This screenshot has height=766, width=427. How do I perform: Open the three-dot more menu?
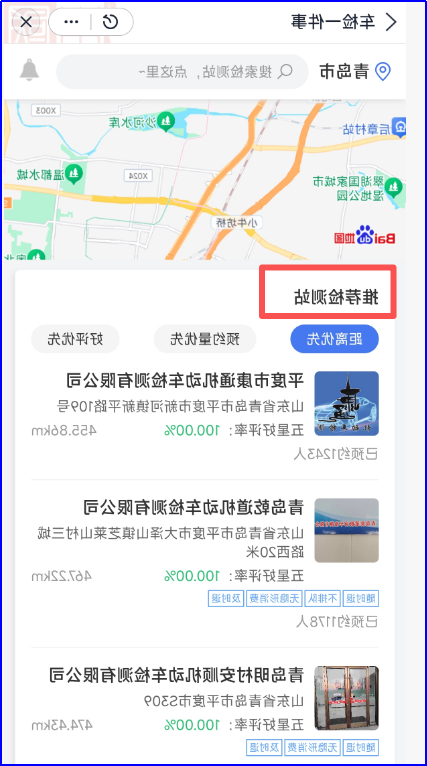(x=71, y=22)
